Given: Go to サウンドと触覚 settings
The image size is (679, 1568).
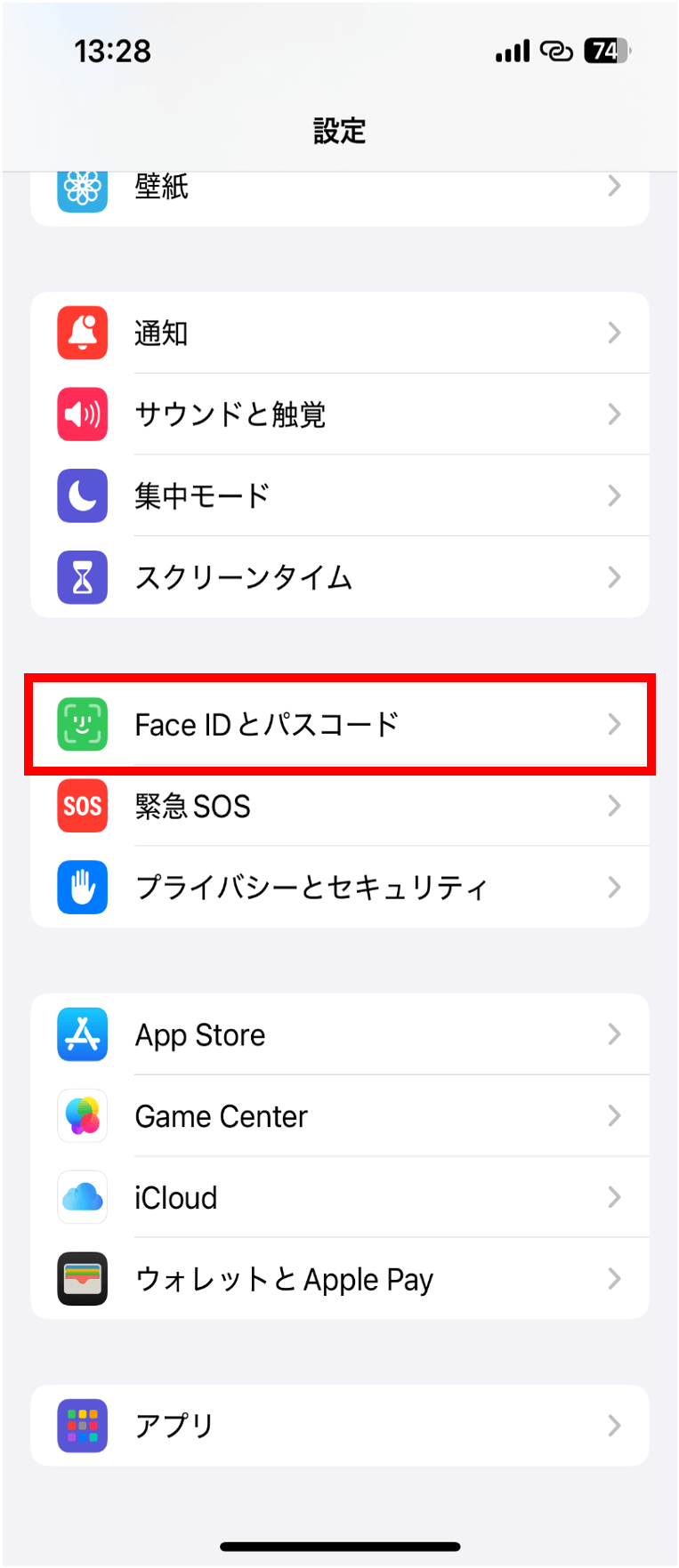Looking at the screenshot, I should (x=339, y=414).
